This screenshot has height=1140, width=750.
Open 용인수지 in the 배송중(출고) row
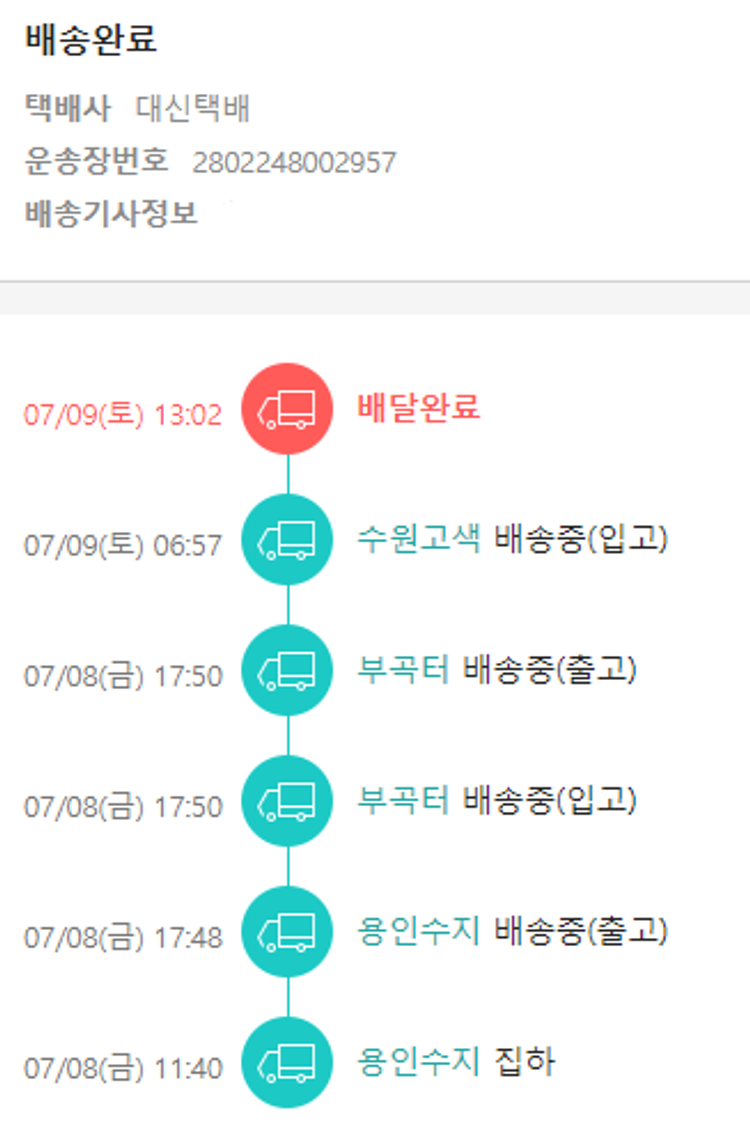click(x=419, y=932)
